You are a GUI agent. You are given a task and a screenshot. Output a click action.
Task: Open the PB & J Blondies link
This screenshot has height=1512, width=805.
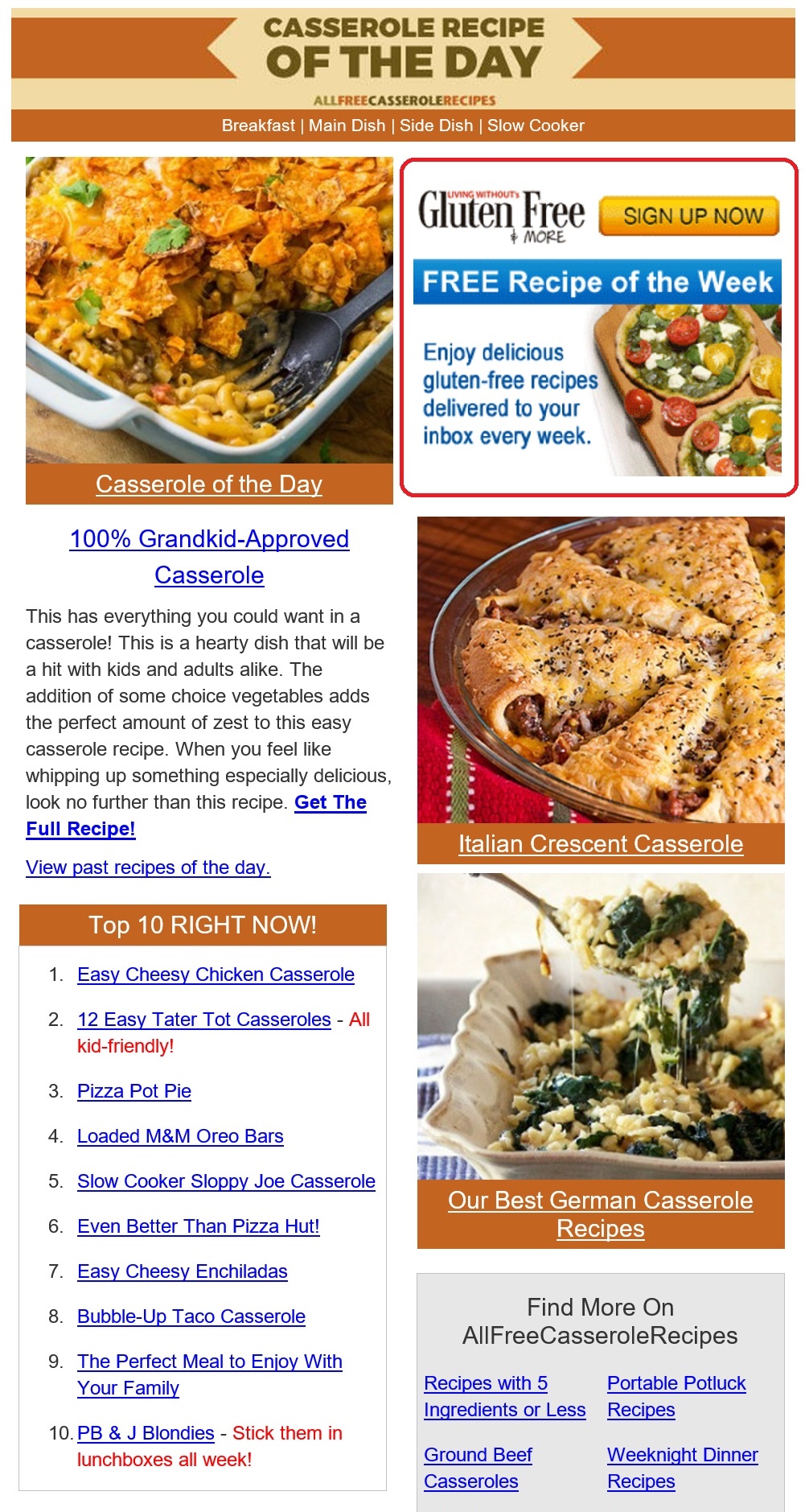146,1433
